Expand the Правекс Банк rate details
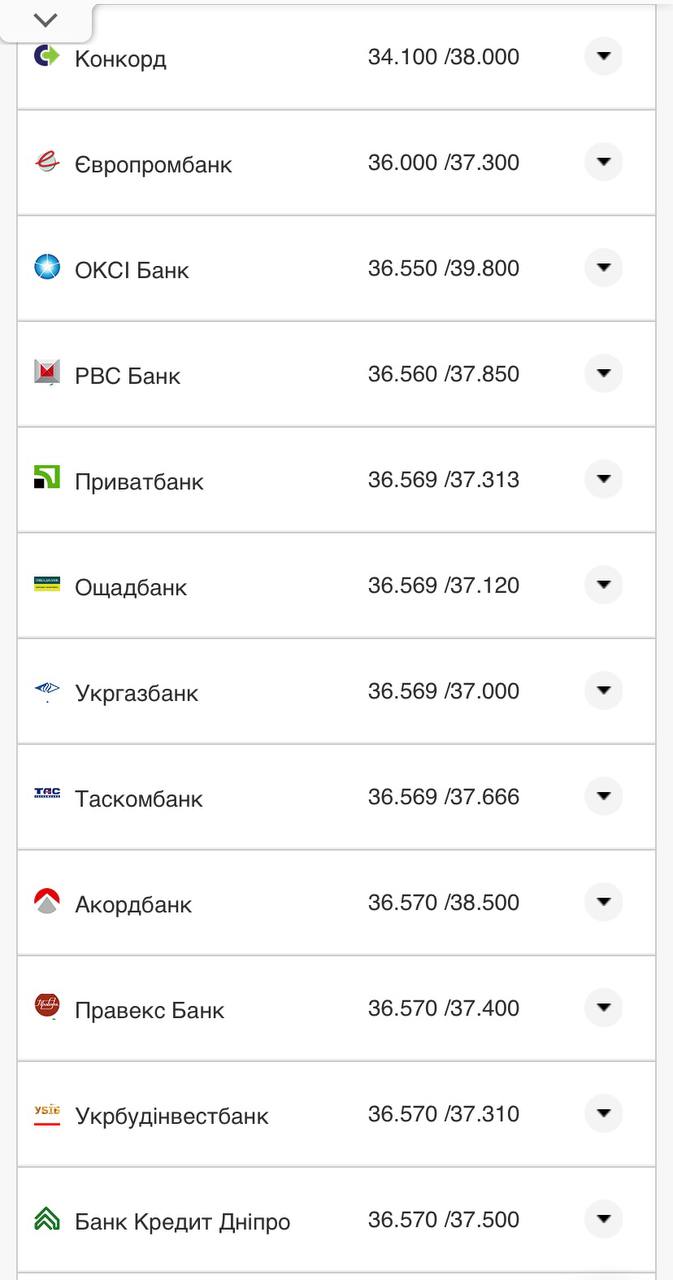The width and height of the screenshot is (673, 1280). point(603,1008)
